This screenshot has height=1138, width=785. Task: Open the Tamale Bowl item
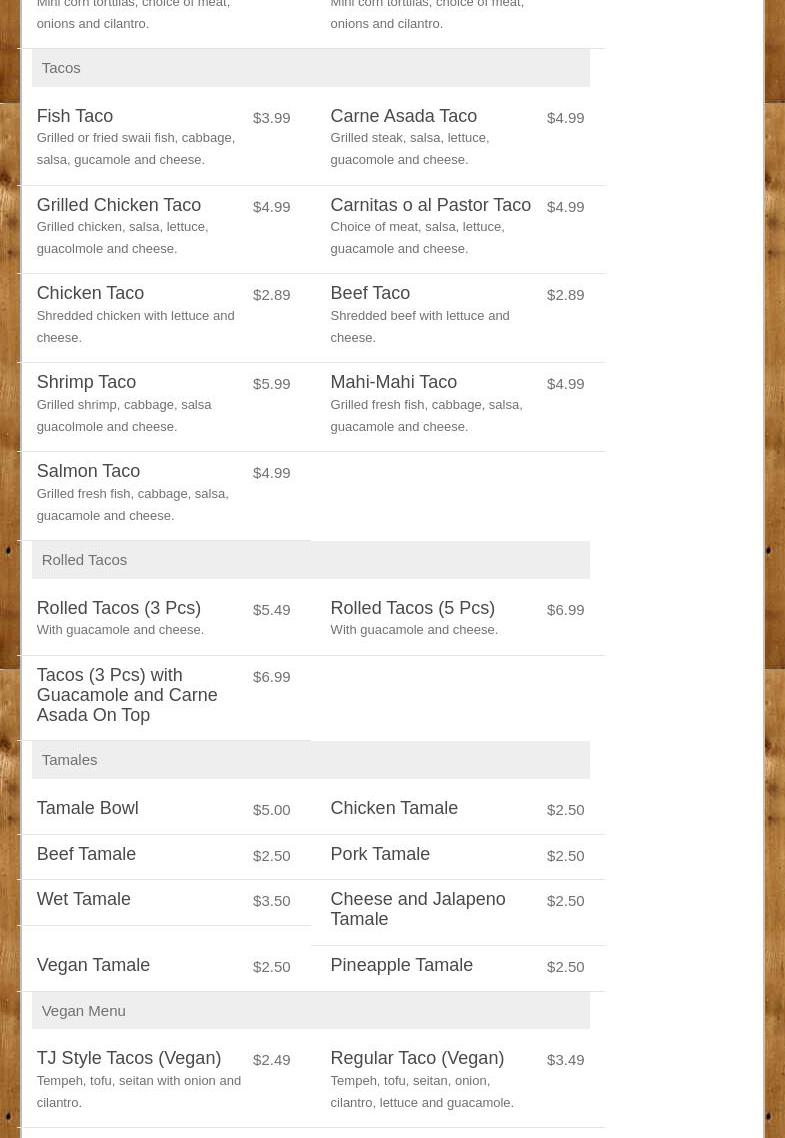click(x=87, y=808)
